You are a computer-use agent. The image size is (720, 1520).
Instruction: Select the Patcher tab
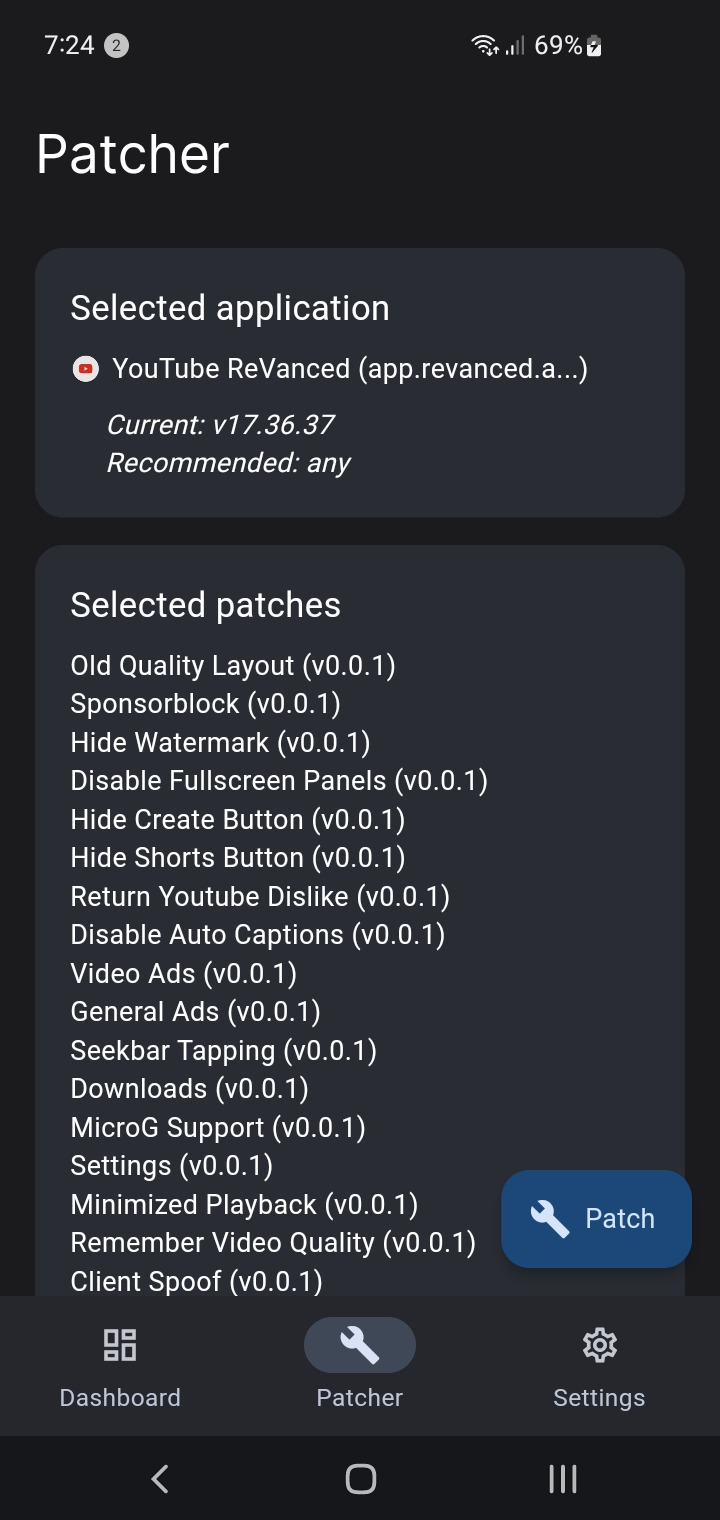click(360, 1366)
